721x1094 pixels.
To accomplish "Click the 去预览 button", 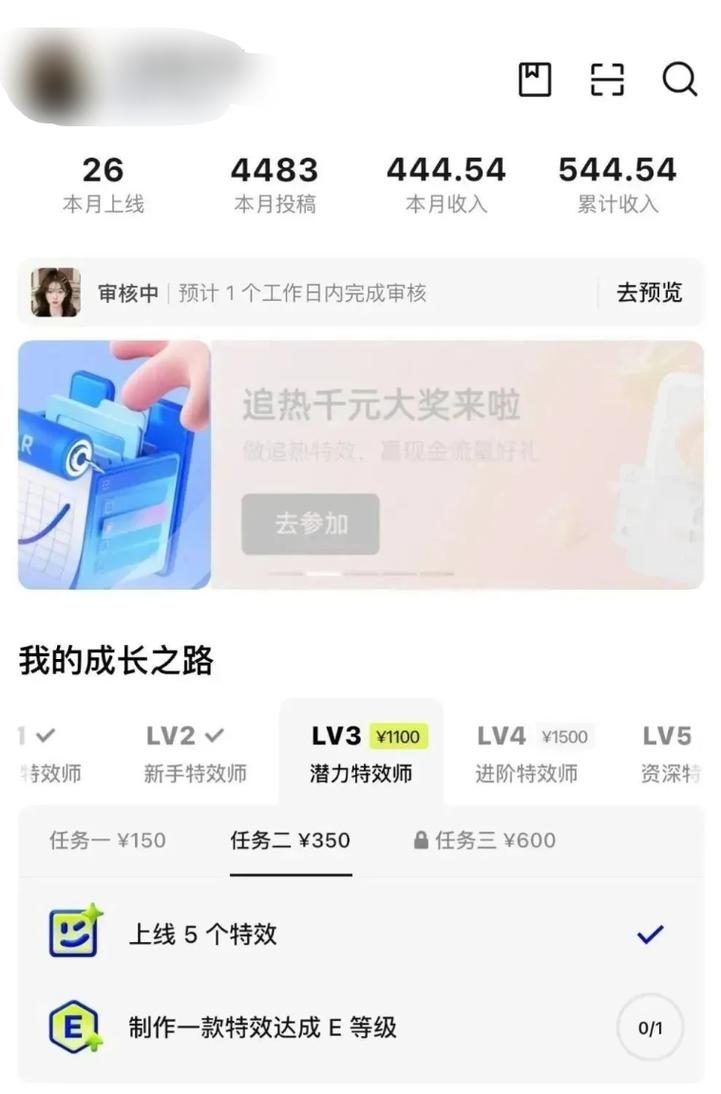I will click(648, 294).
